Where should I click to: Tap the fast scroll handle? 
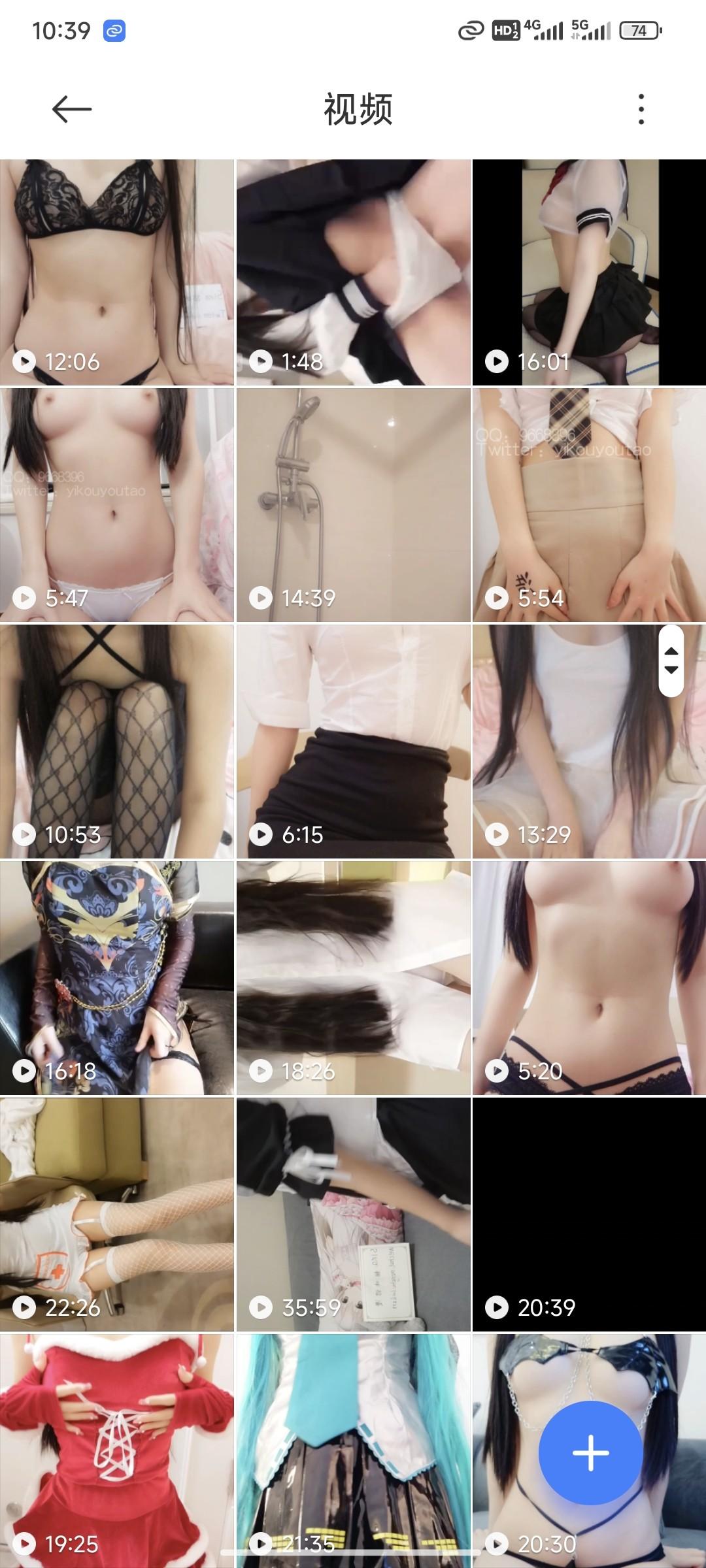coord(671,661)
